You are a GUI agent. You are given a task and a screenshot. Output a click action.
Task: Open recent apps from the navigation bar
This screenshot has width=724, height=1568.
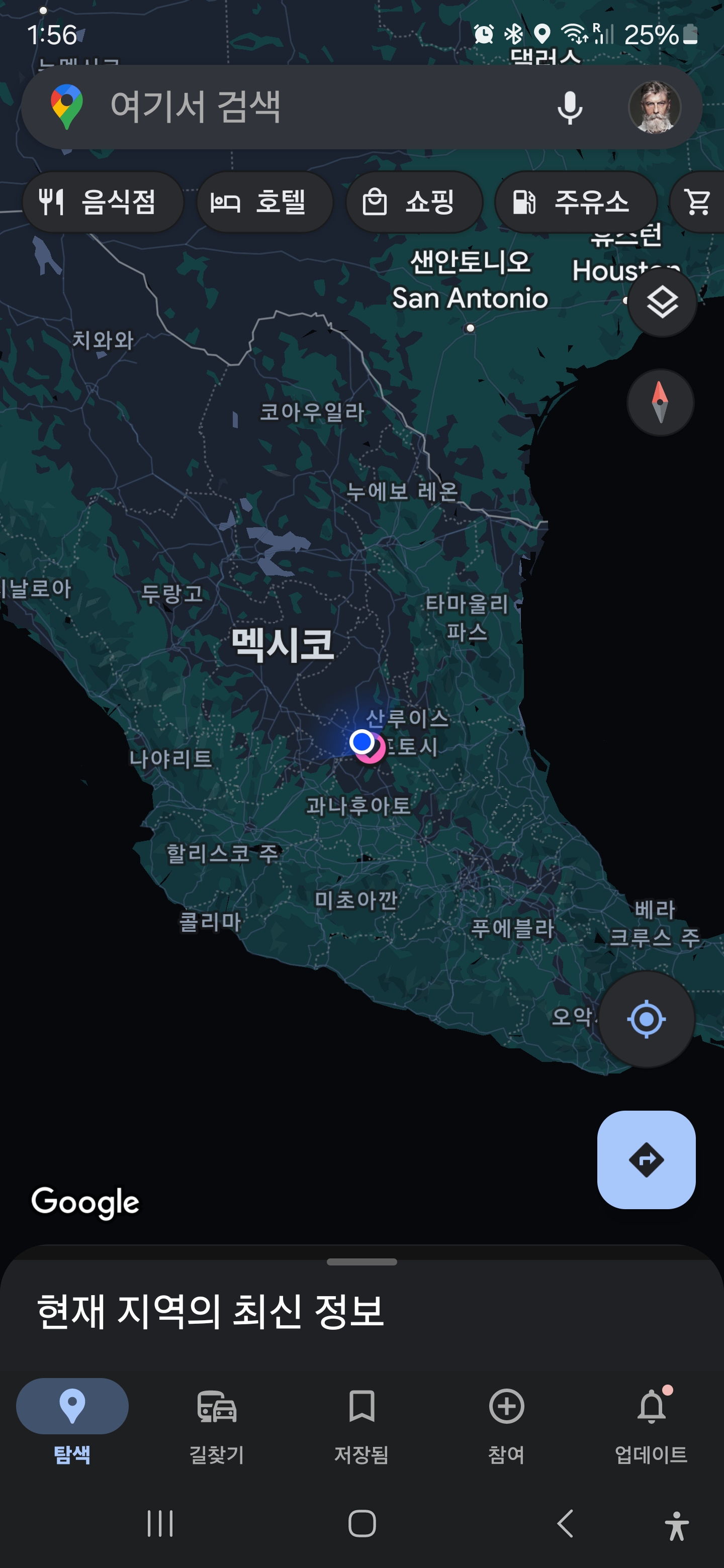(x=160, y=1524)
